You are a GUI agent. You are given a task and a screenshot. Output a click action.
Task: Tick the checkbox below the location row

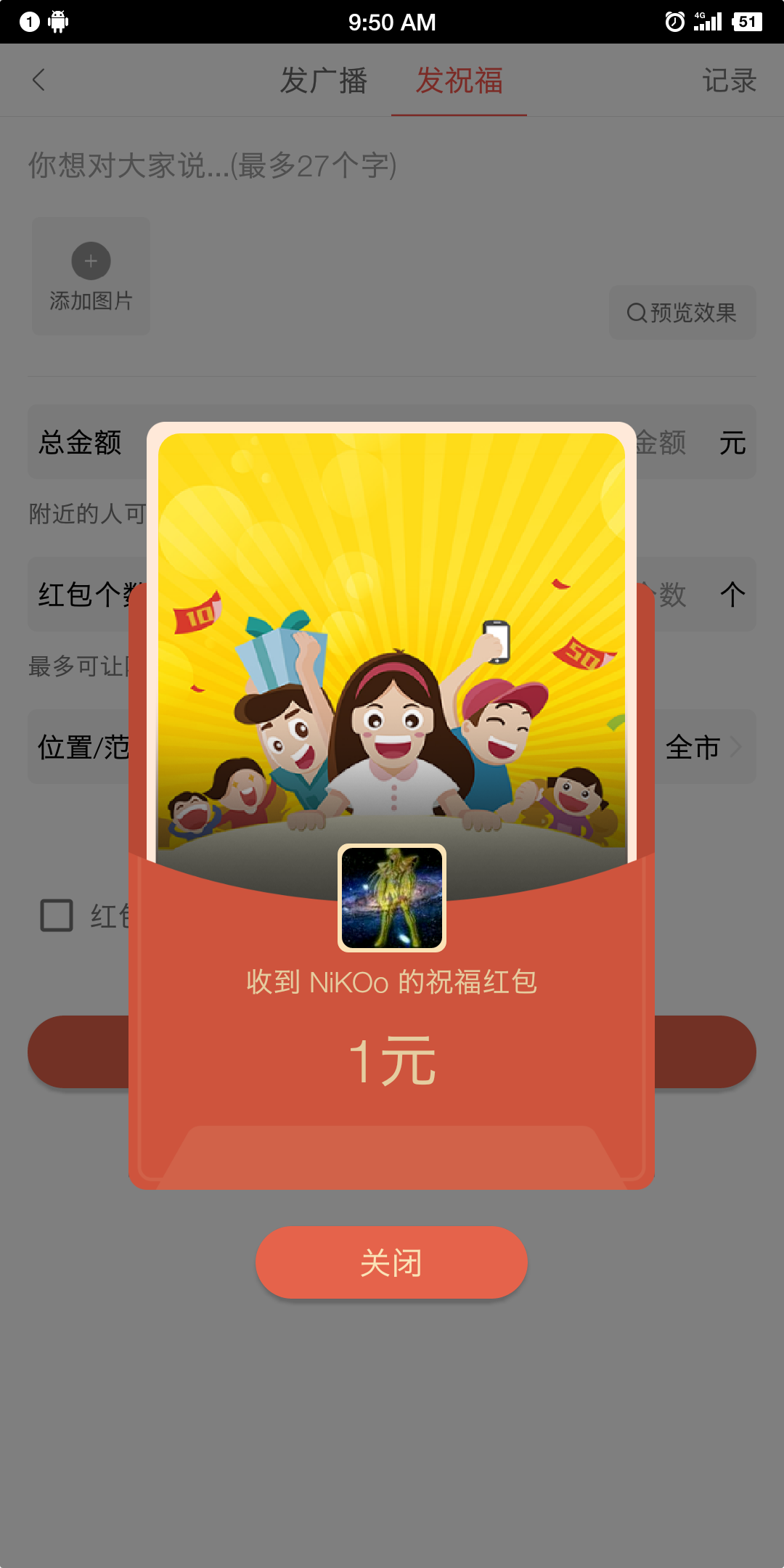pos(57,915)
